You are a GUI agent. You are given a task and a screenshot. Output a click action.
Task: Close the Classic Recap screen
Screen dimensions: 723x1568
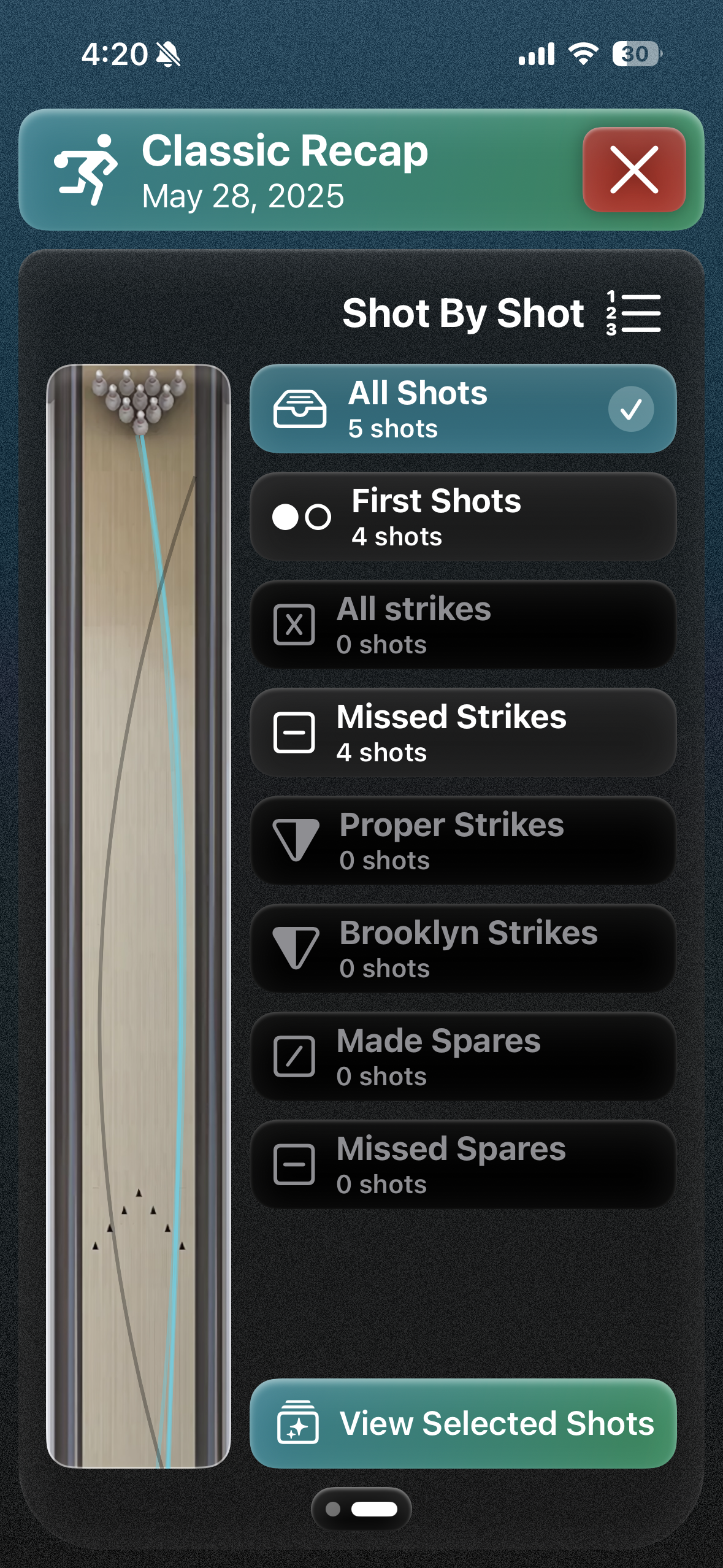(x=633, y=170)
